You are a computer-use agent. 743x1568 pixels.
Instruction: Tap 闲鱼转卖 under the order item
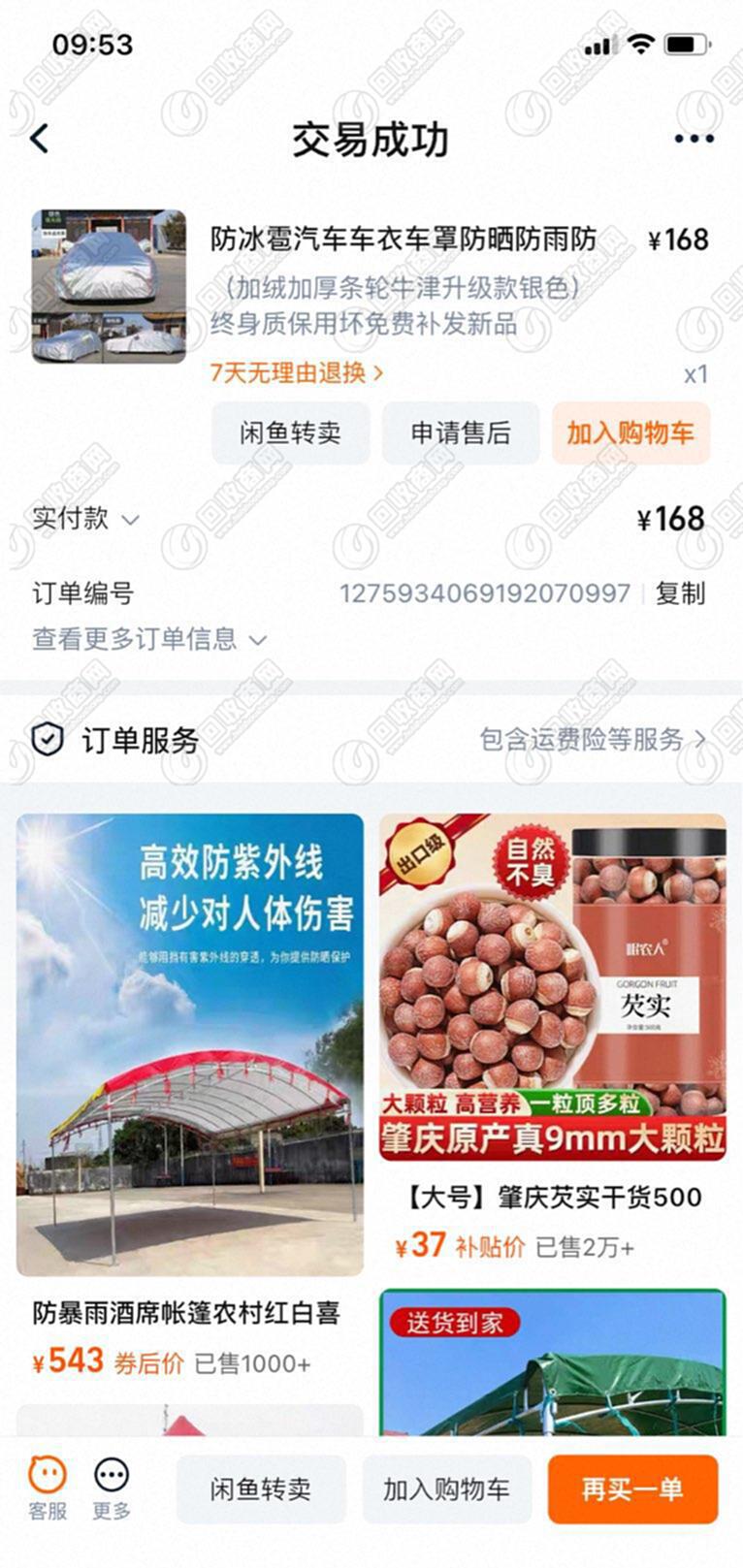(290, 432)
